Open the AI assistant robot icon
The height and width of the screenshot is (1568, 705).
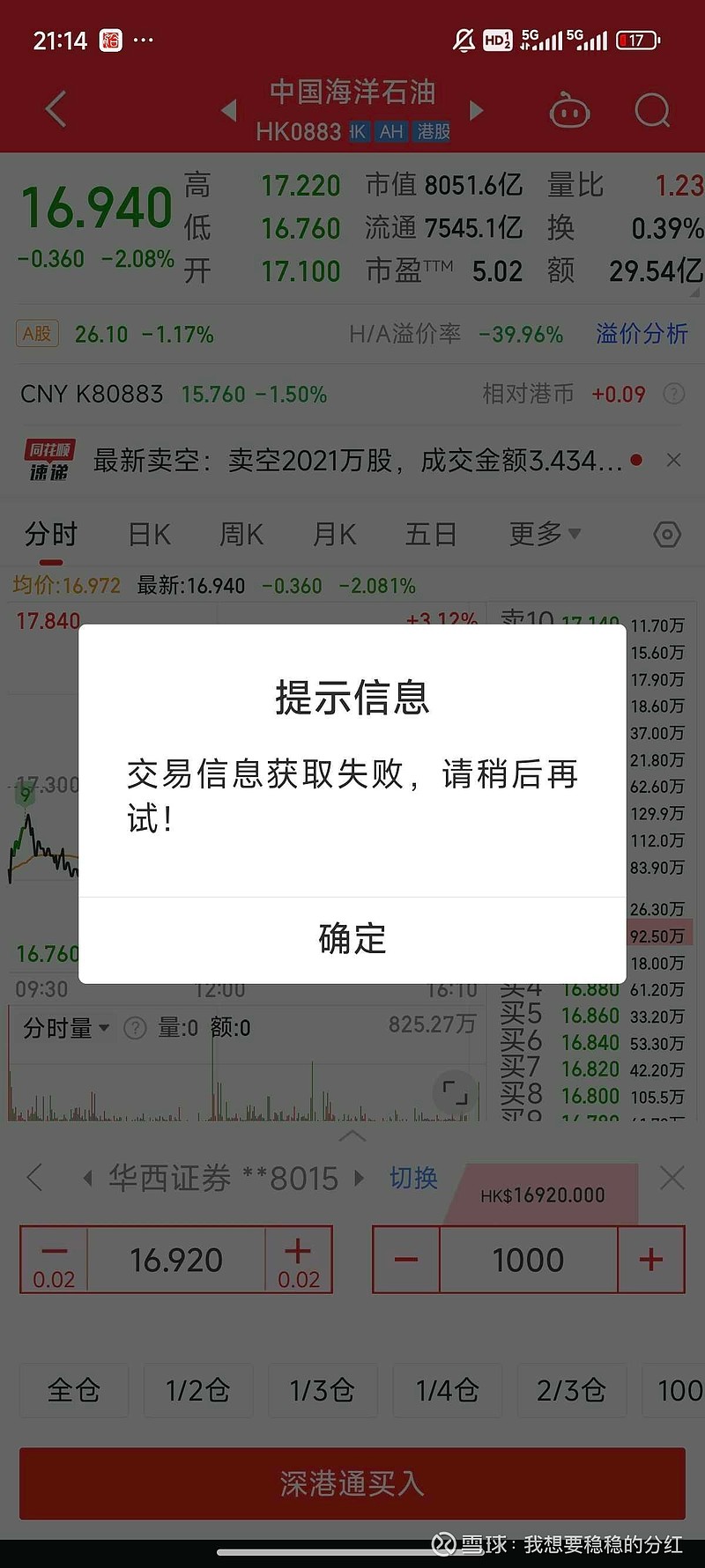(570, 109)
